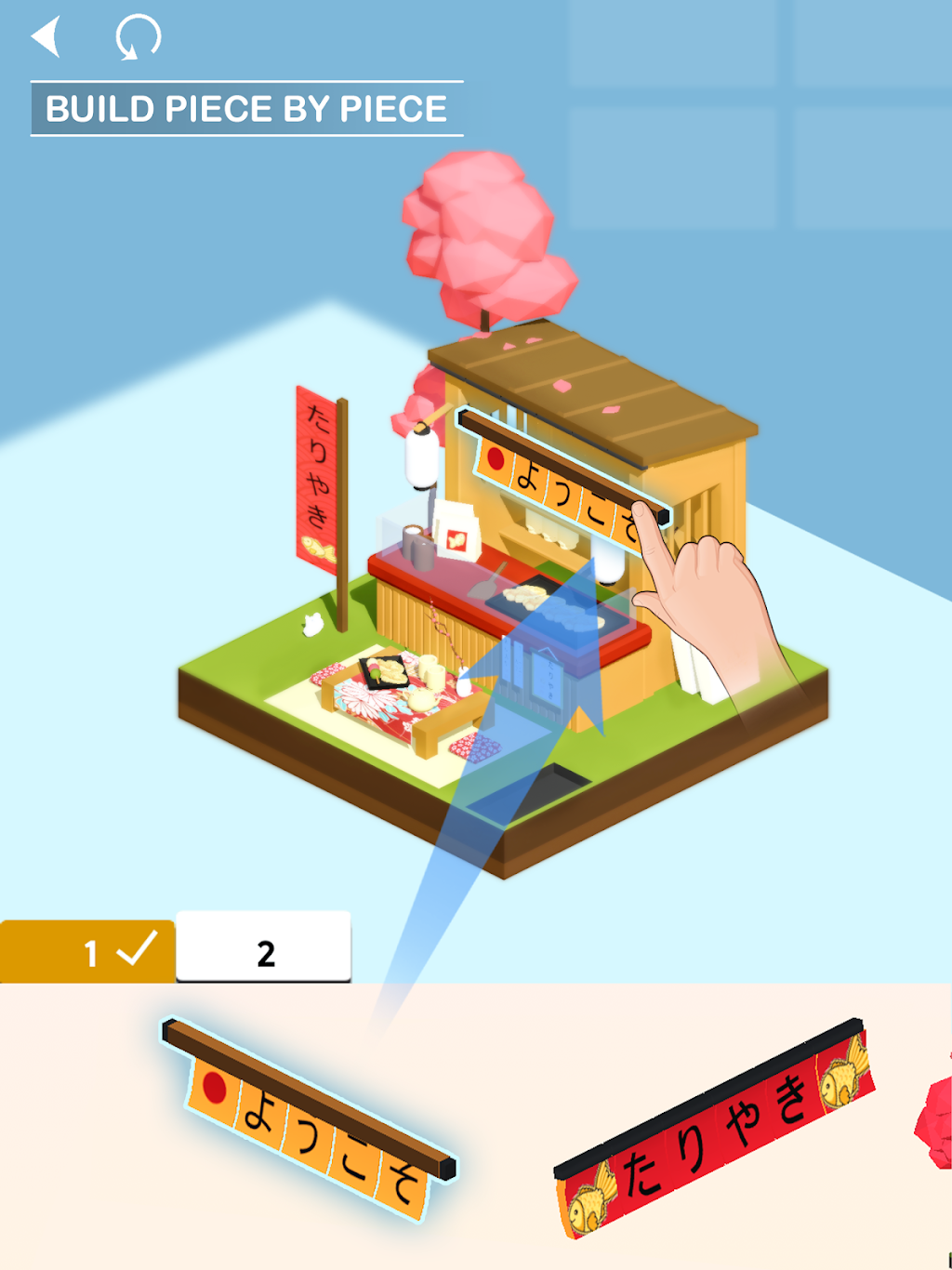Select the red たりやき sign piece
Image resolution: width=952 pixels, height=1270 pixels.
[716, 1131]
